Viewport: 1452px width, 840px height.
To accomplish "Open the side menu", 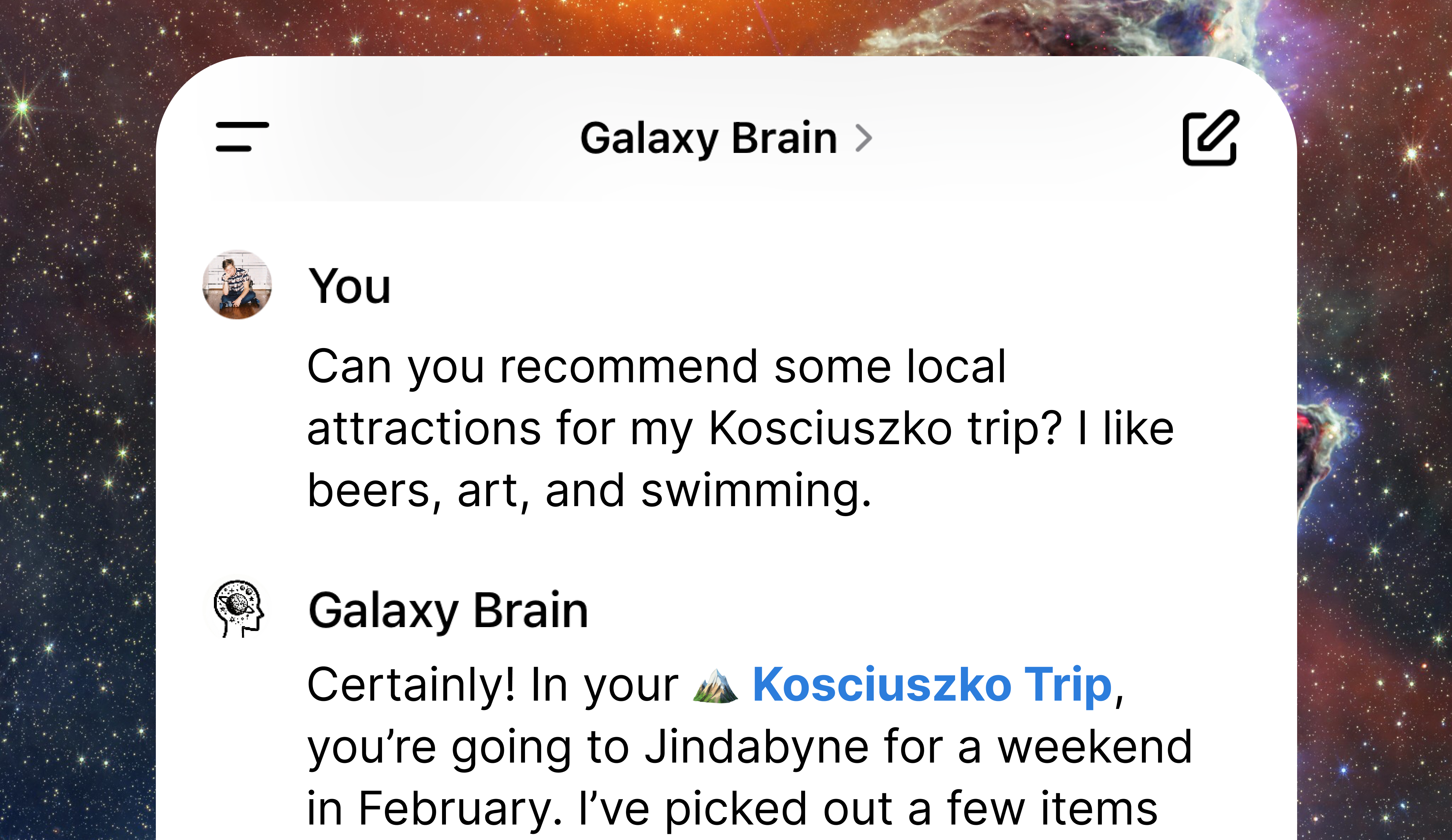I will click(242, 137).
